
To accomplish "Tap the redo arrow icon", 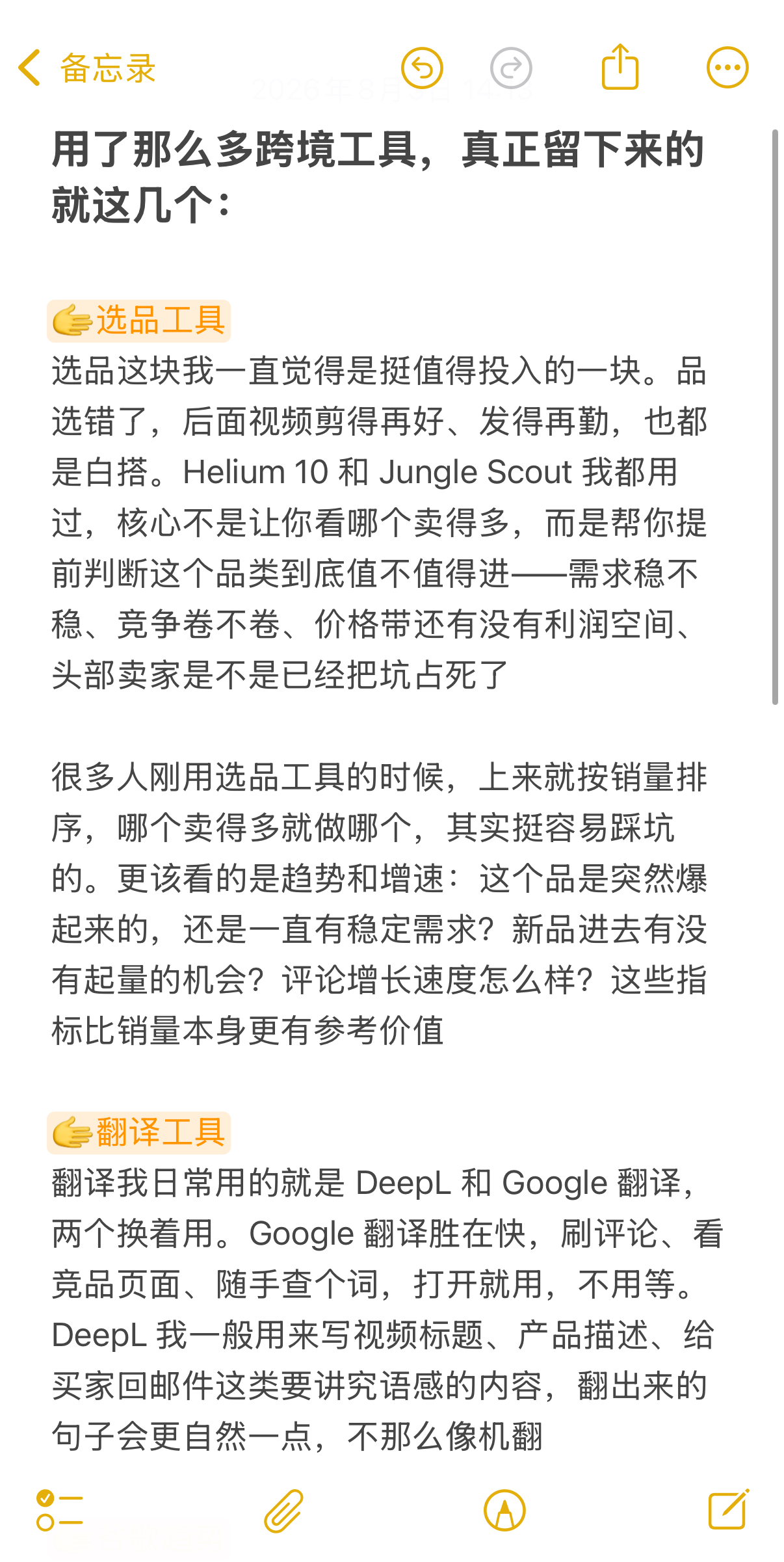I will (x=511, y=68).
